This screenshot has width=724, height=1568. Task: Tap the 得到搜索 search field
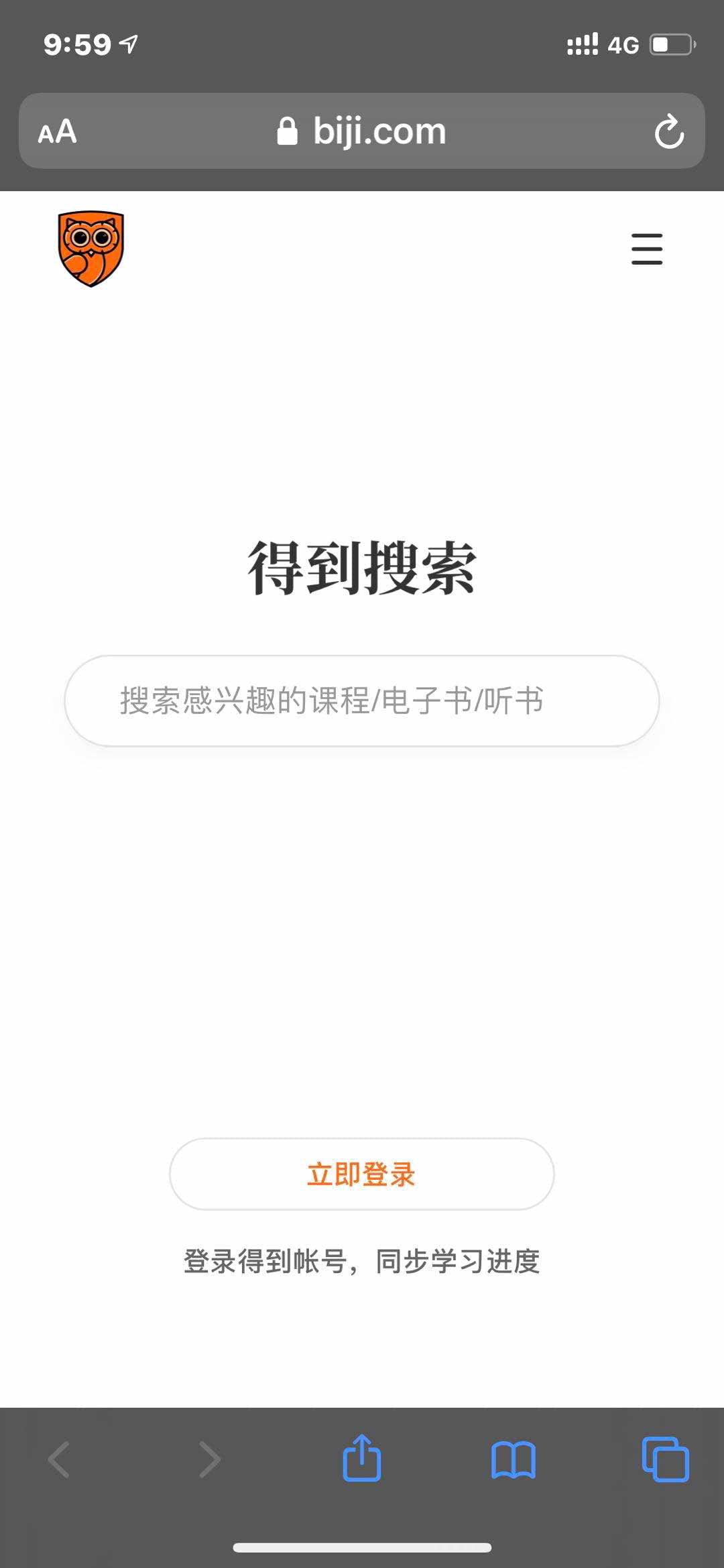pyautogui.click(x=362, y=701)
